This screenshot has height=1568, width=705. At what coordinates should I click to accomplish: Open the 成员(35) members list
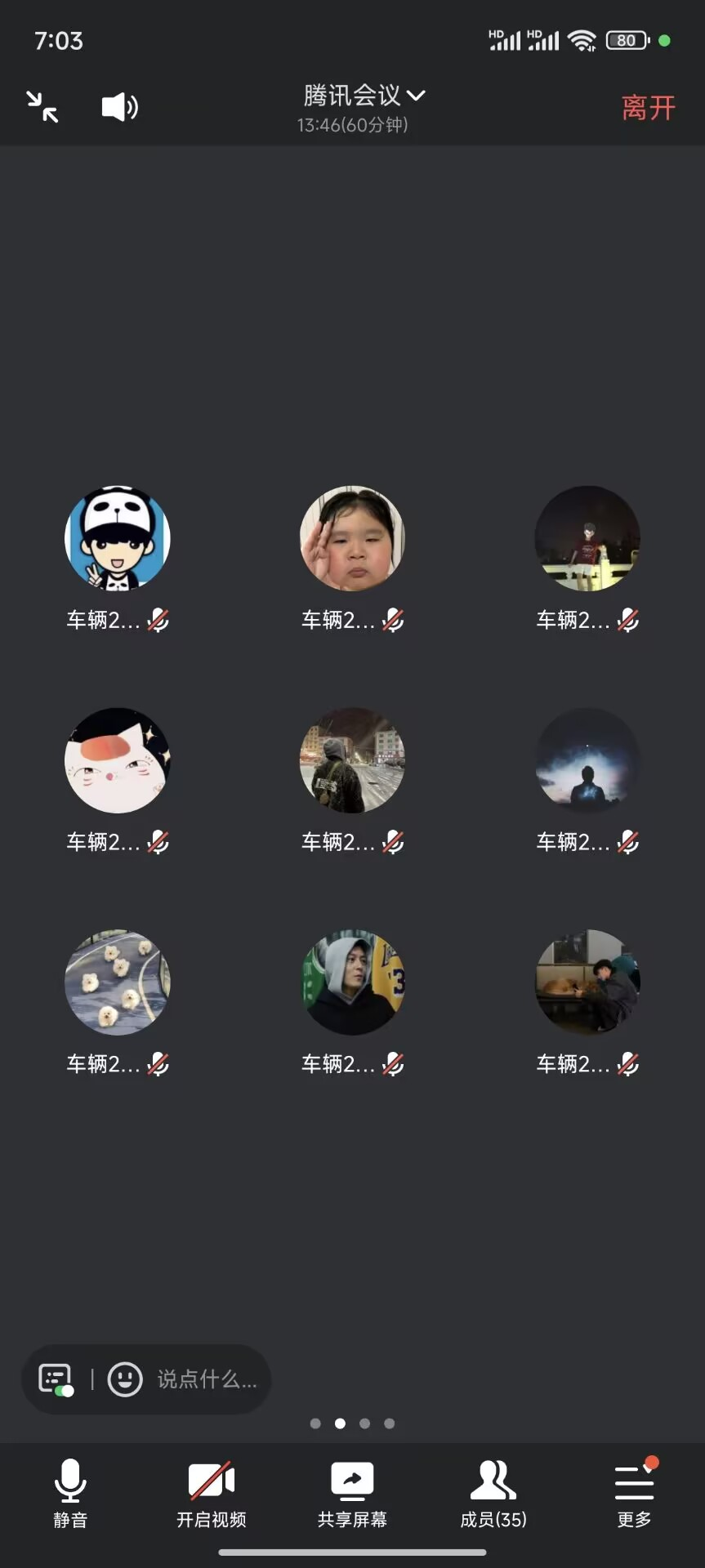[x=493, y=1493]
